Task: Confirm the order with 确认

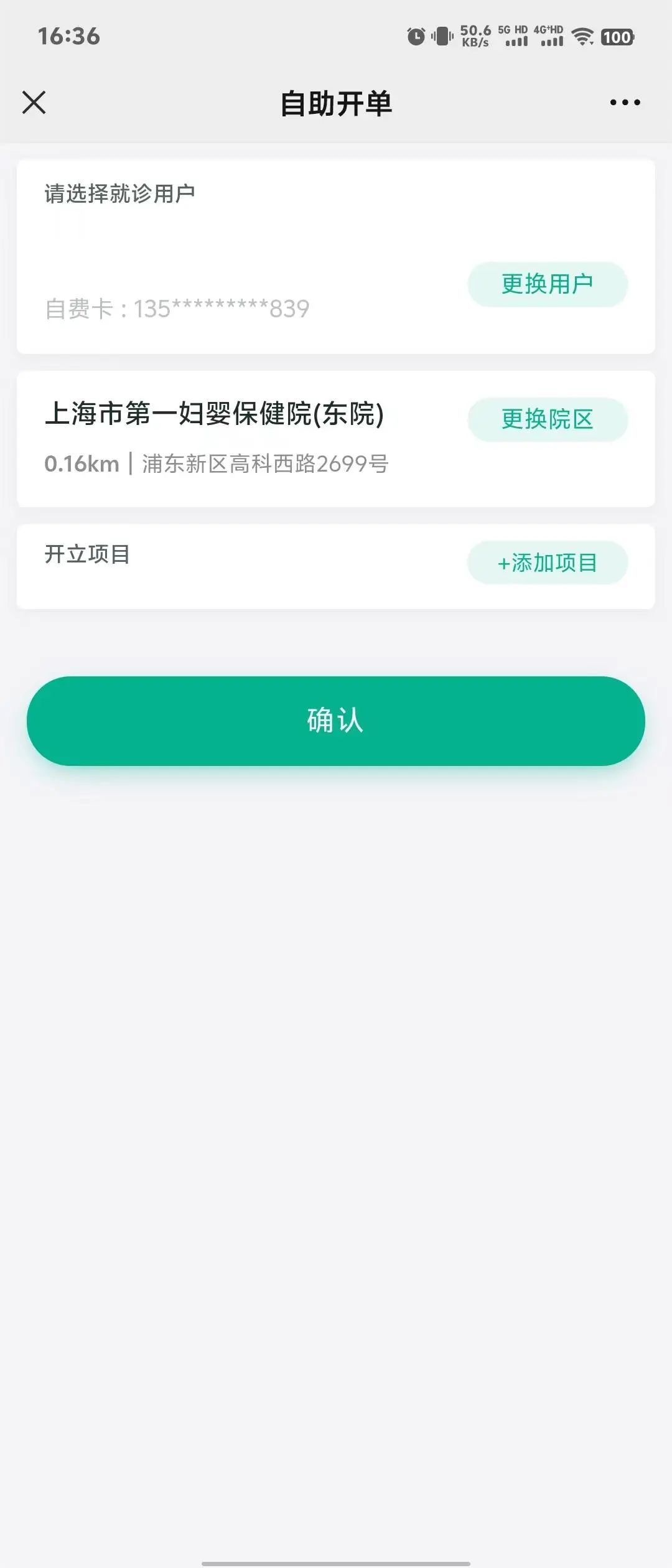Action: click(x=336, y=721)
